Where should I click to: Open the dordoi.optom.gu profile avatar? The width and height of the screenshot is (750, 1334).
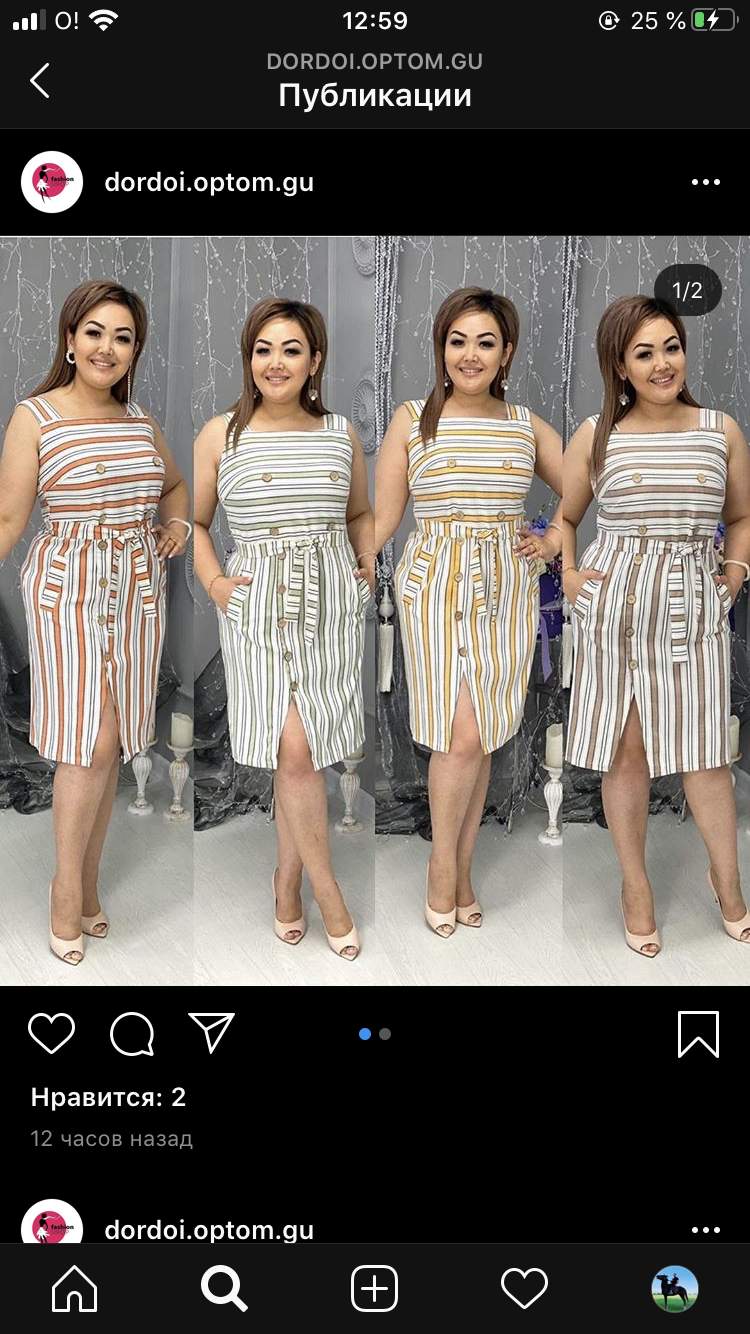pos(52,182)
